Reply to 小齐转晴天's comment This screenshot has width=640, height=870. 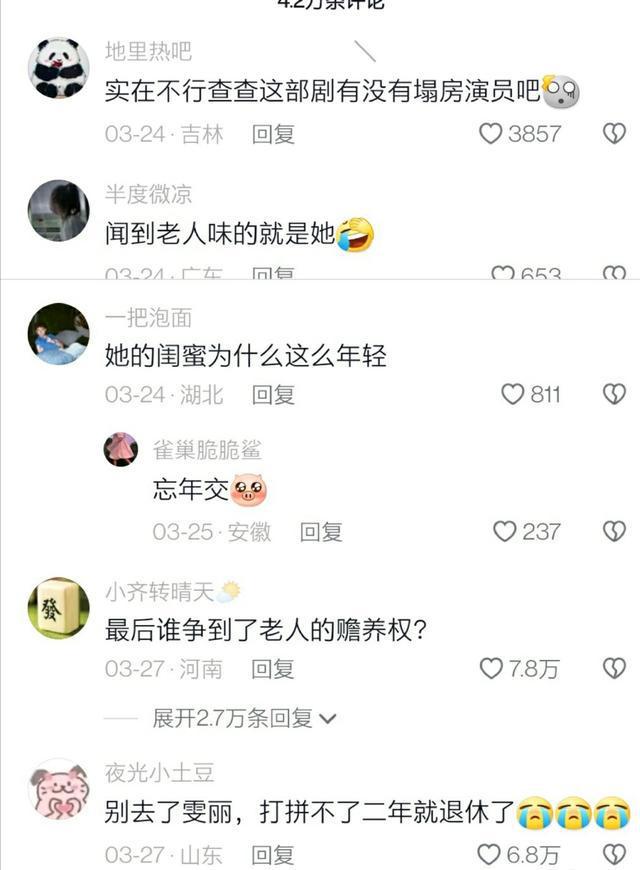[273, 668]
